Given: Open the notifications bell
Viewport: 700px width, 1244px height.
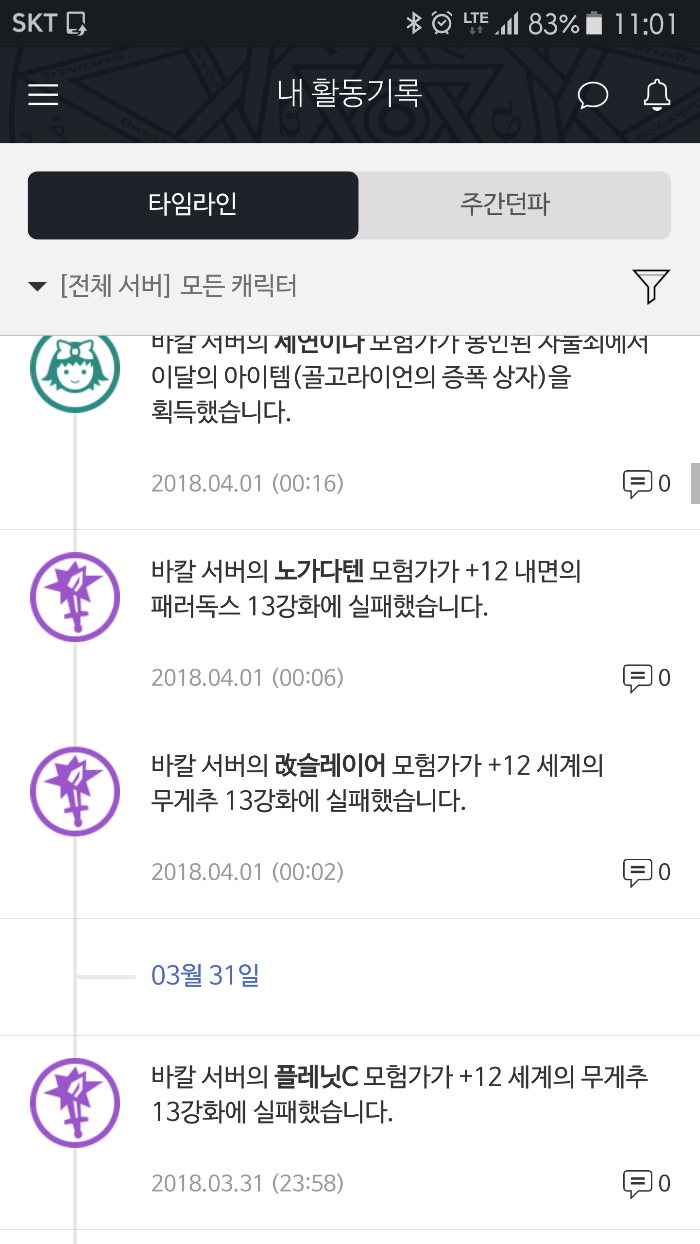Looking at the screenshot, I should click(656, 95).
